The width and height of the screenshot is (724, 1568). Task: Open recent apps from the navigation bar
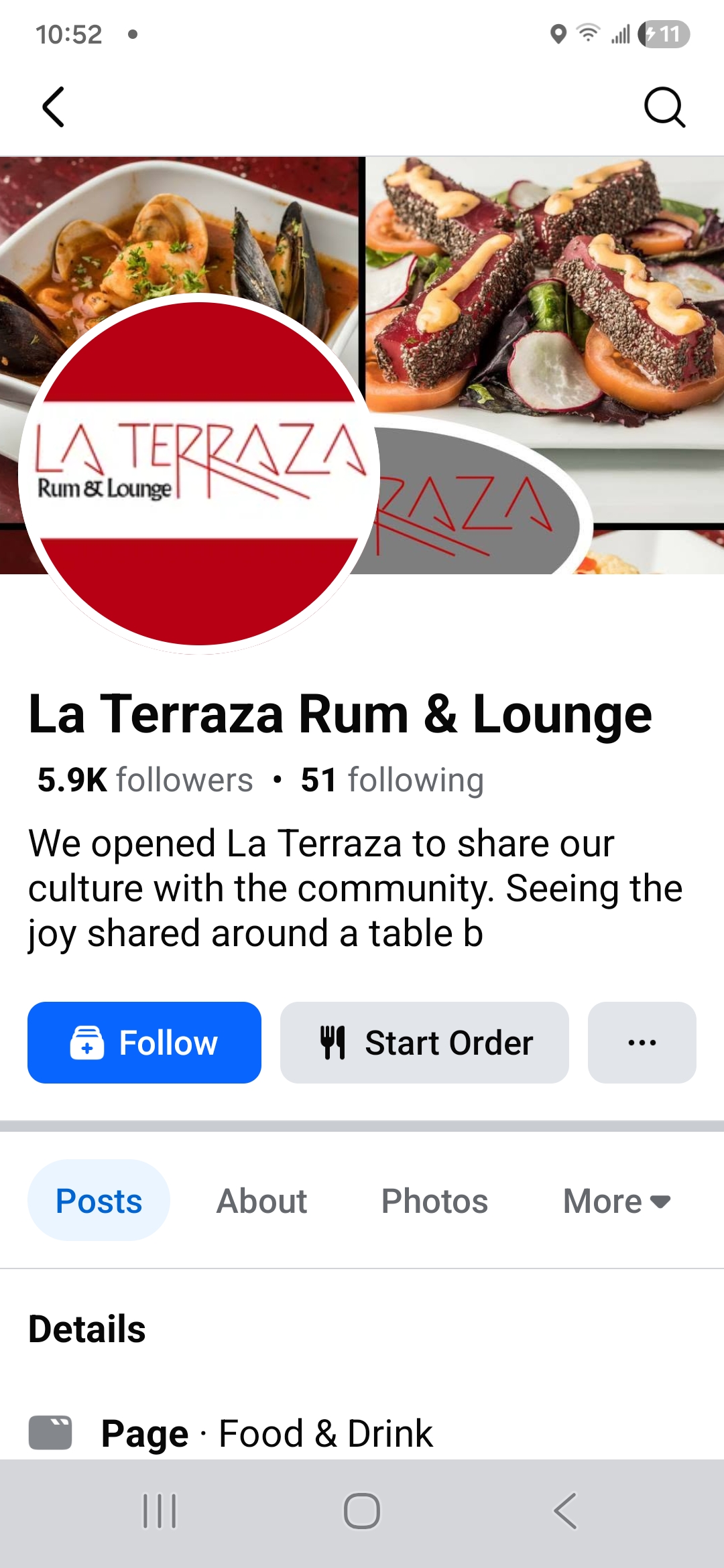pyautogui.click(x=160, y=1512)
